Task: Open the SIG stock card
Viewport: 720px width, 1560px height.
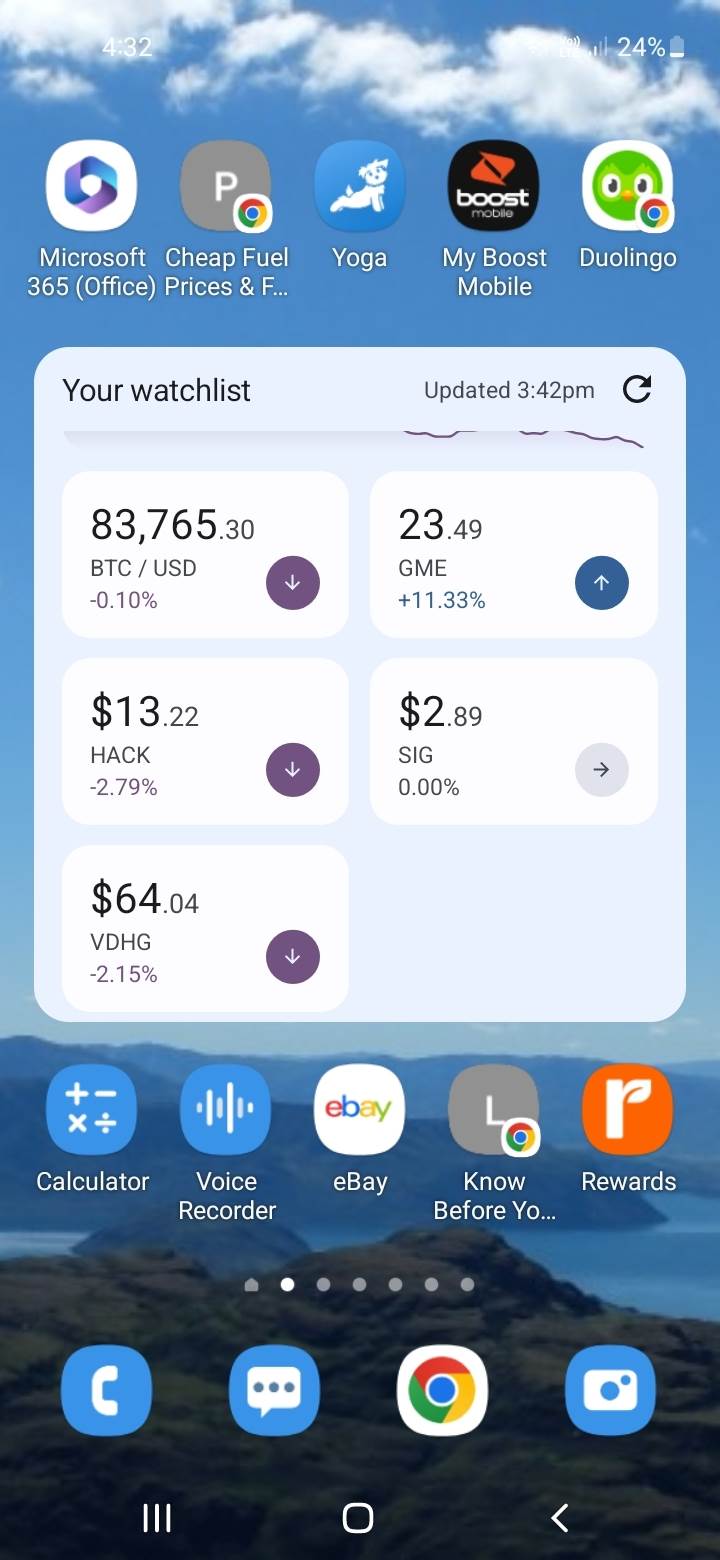Action: point(513,741)
